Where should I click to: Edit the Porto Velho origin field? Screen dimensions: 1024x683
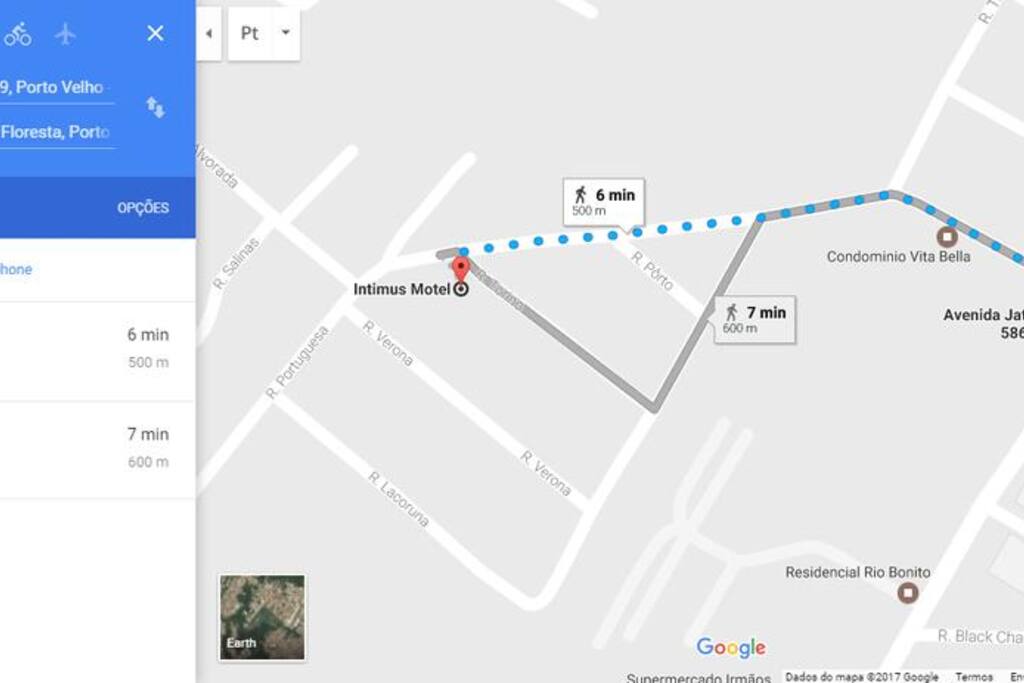[55, 87]
